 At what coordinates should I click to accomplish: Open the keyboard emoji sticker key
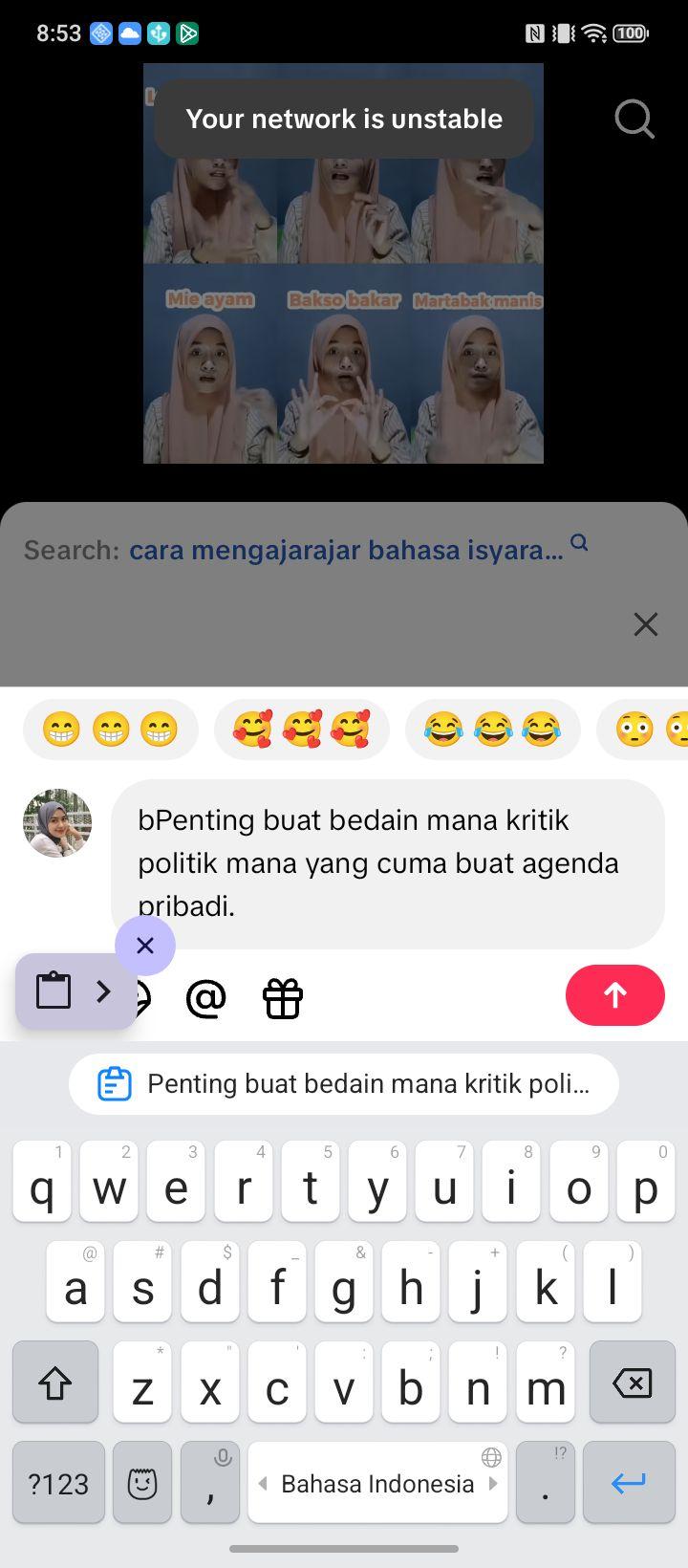142,1483
